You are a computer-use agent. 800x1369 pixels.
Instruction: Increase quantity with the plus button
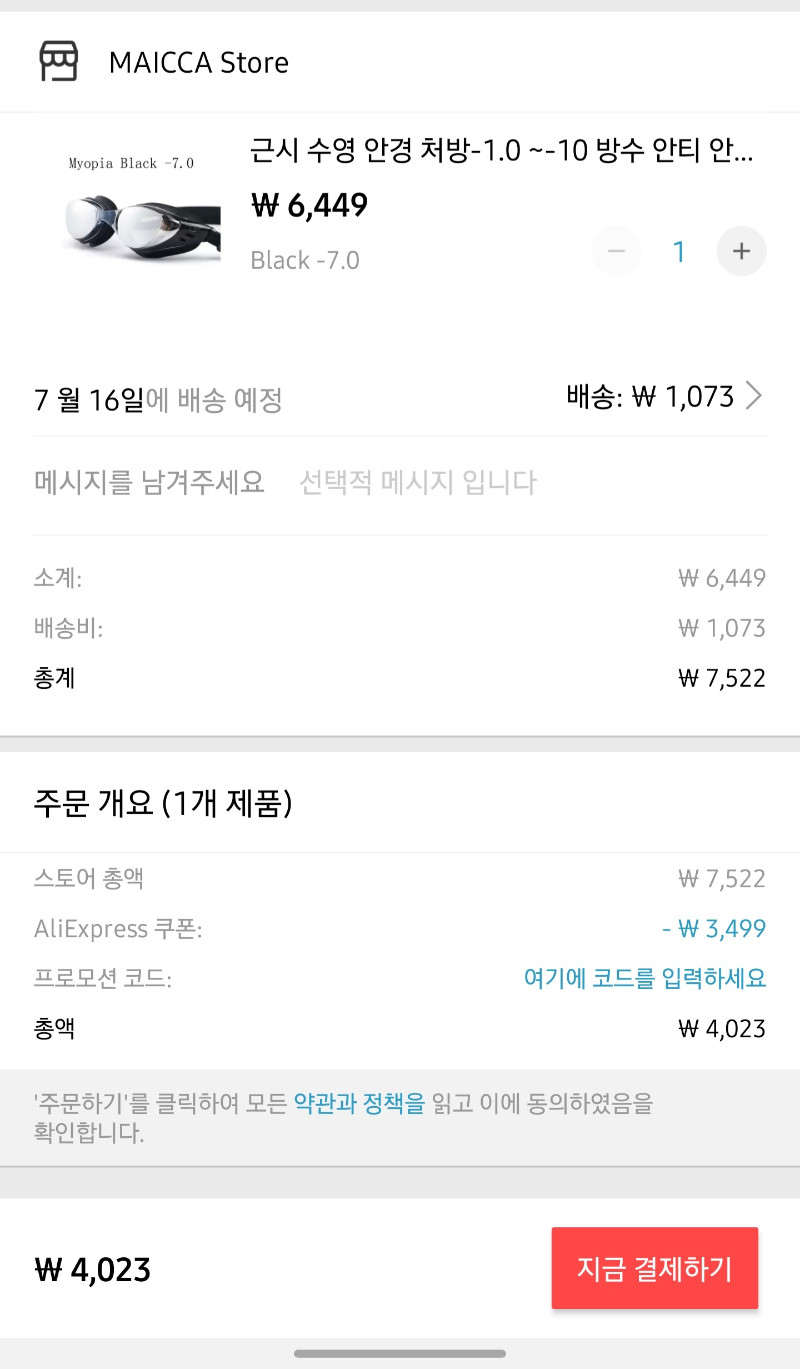[x=741, y=251]
